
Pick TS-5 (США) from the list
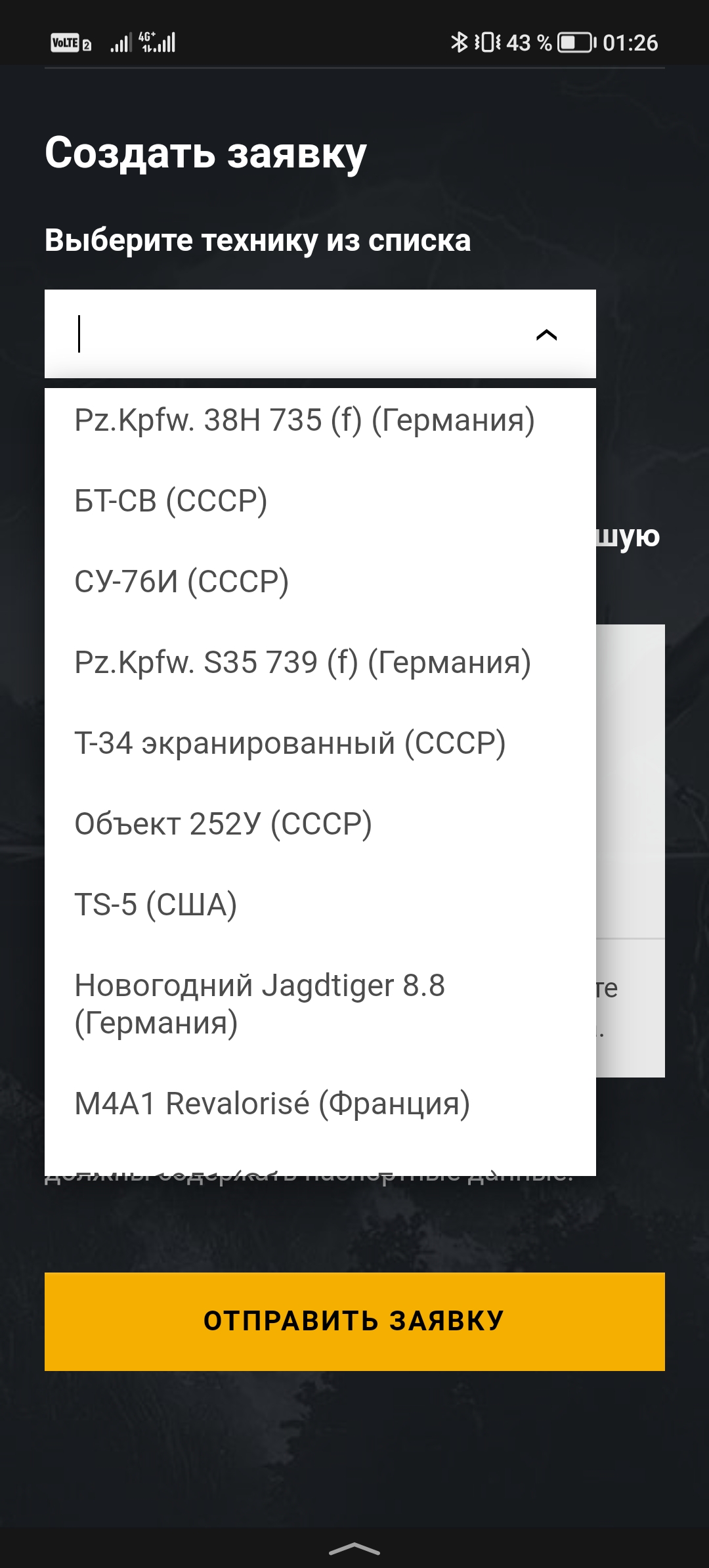[320, 904]
